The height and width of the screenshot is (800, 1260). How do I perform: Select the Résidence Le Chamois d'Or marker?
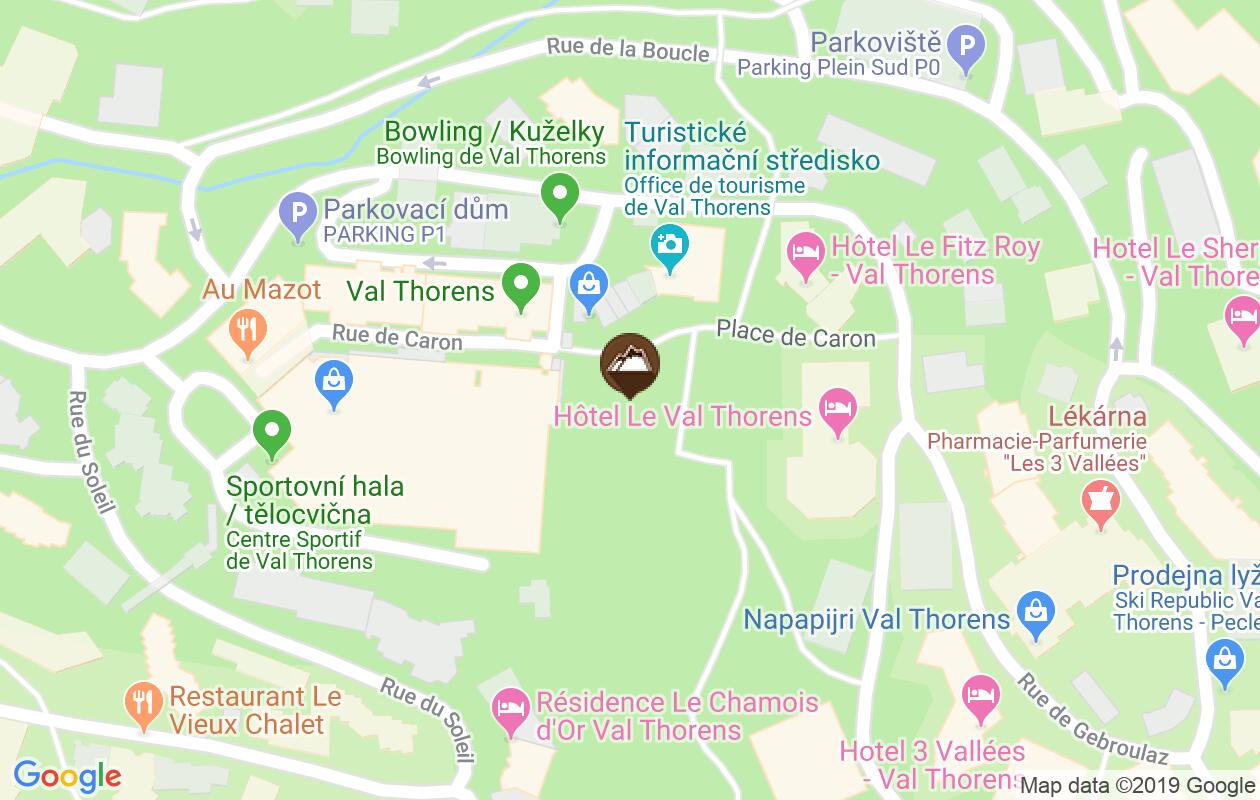(511, 711)
